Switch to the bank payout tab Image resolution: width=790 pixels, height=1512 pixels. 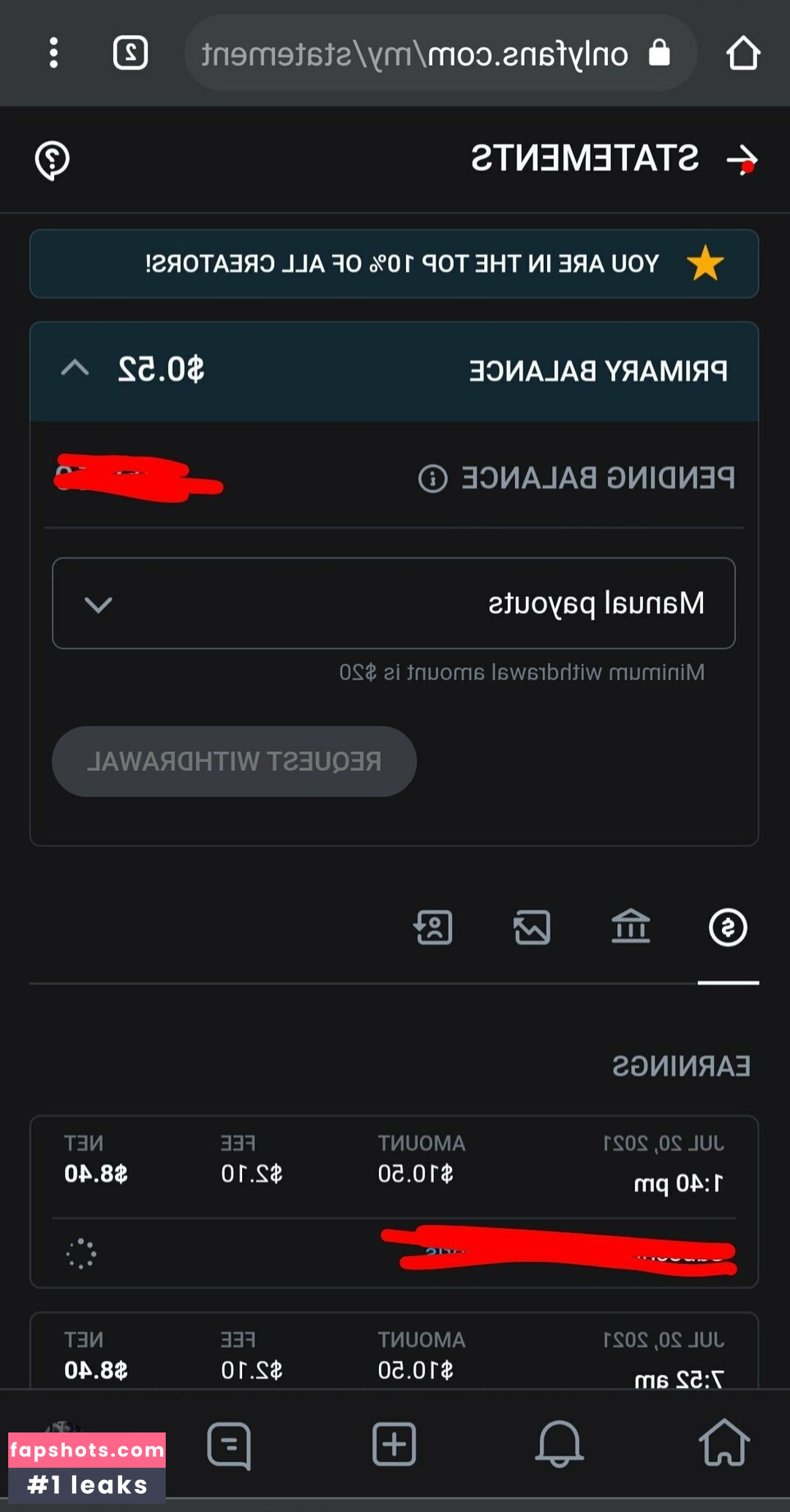(630, 927)
